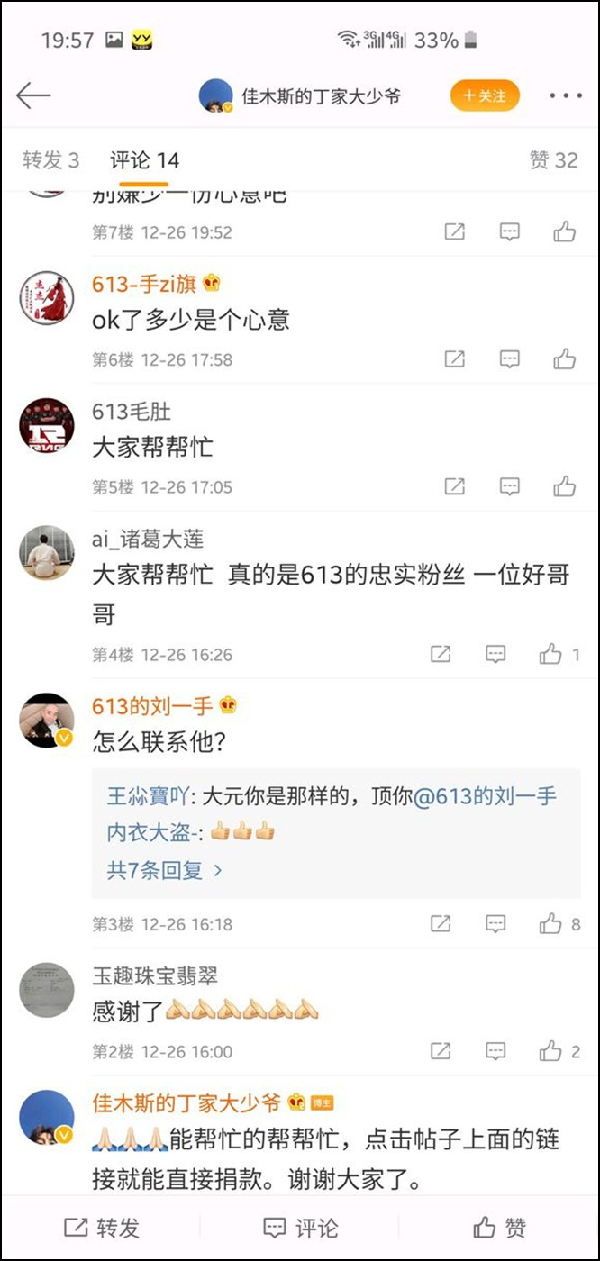The height and width of the screenshot is (1261, 600).
Task: Follow with the +关注 button
Action: click(485, 96)
